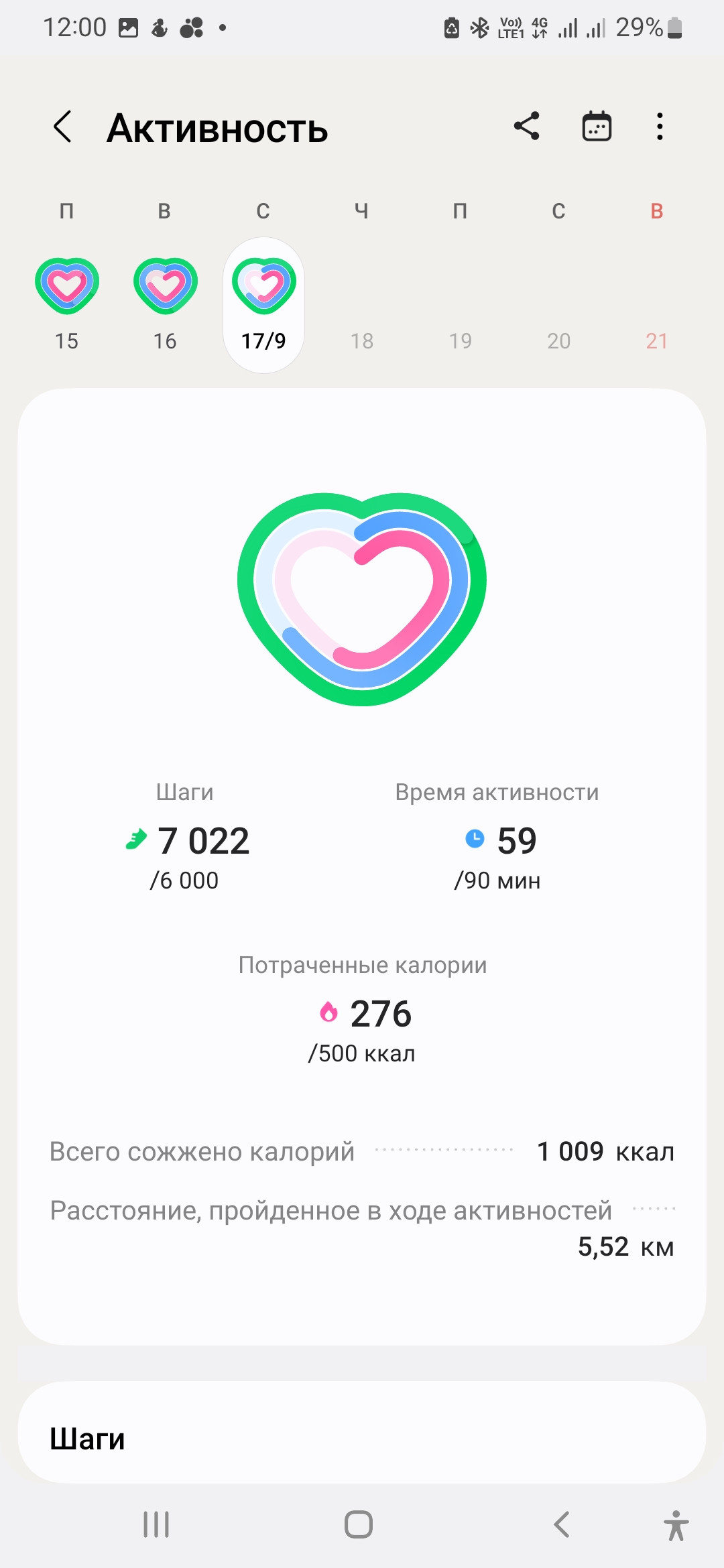The height and width of the screenshot is (1568, 724).
Task: Select the current day 17/9
Action: point(263,305)
